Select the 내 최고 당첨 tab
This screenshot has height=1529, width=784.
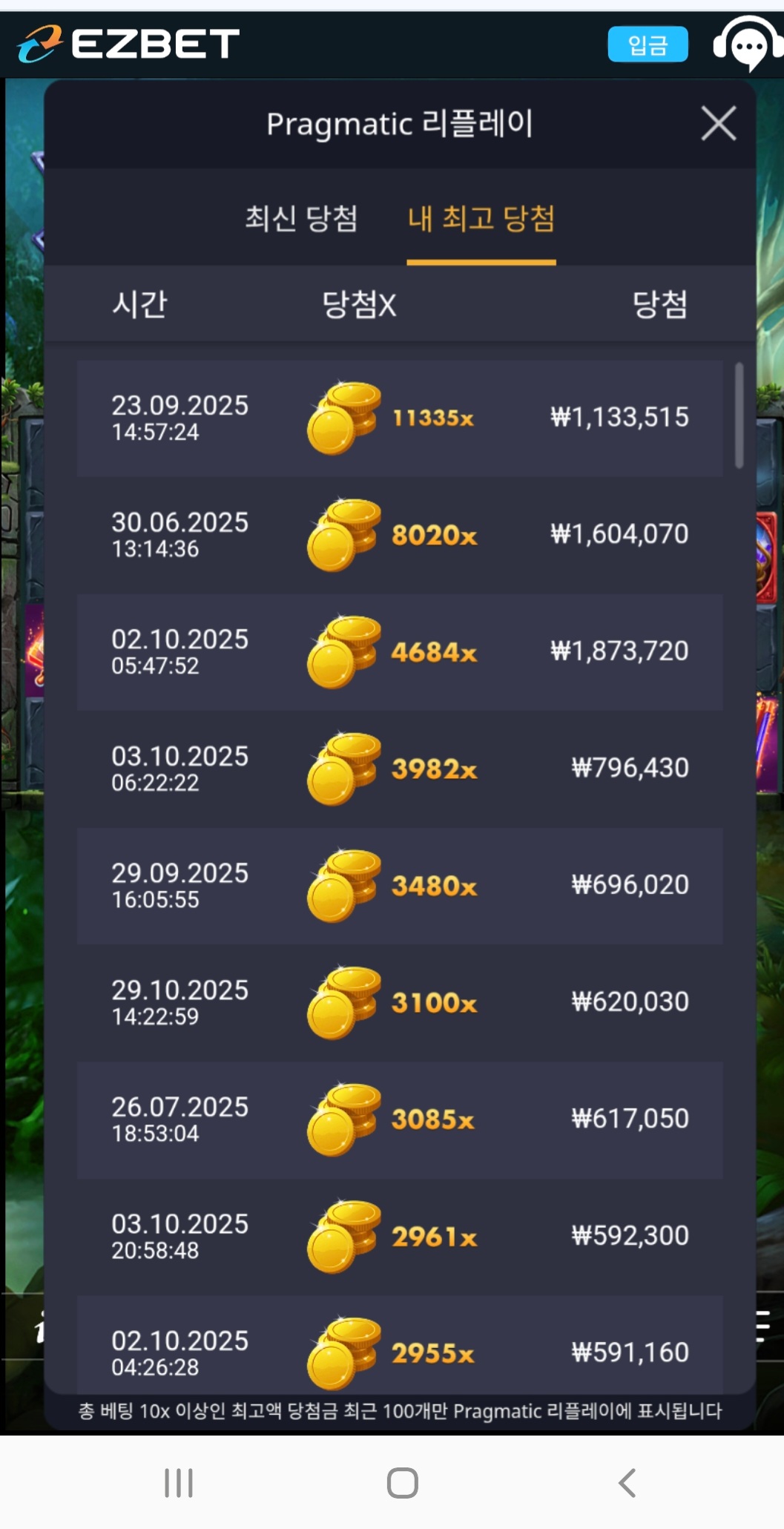click(x=481, y=218)
